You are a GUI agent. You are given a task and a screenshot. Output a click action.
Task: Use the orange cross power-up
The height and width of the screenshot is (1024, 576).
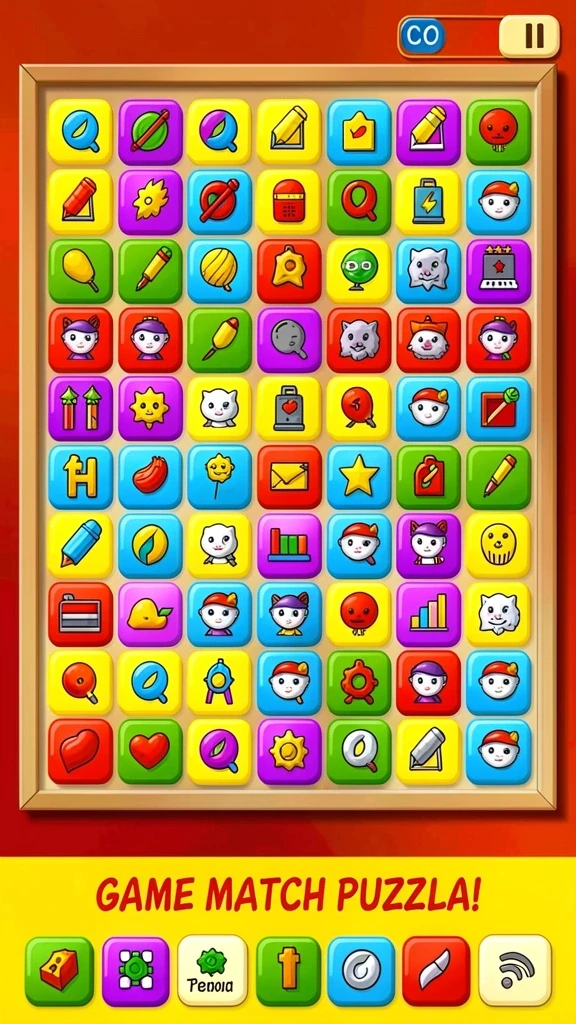[x=288, y=970]
